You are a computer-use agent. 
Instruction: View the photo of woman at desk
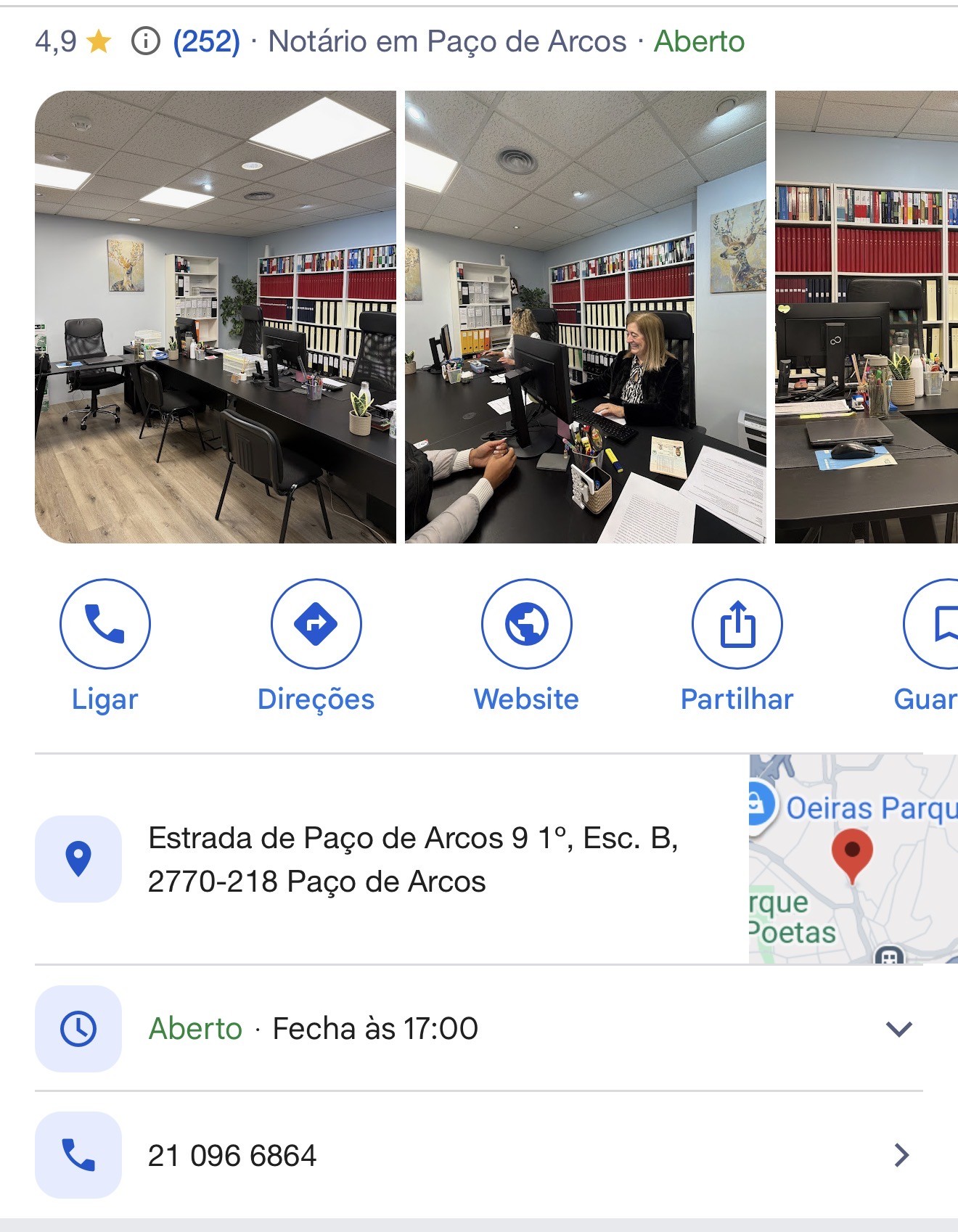tap(585, 316)
